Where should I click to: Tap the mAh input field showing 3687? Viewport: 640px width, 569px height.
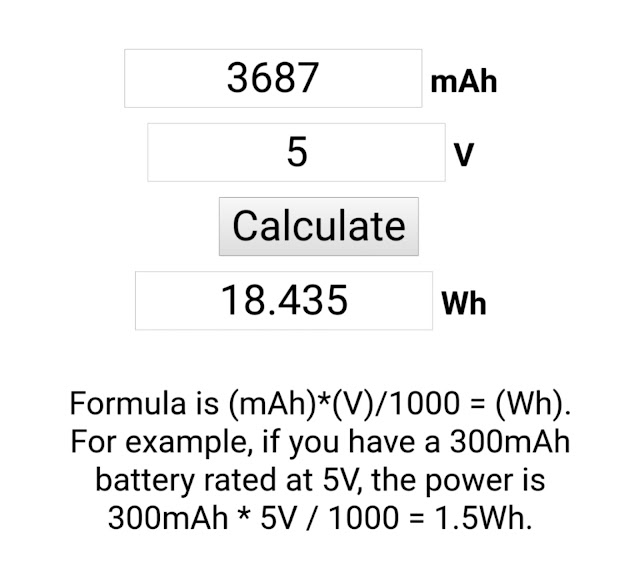(x=273, y=78)
